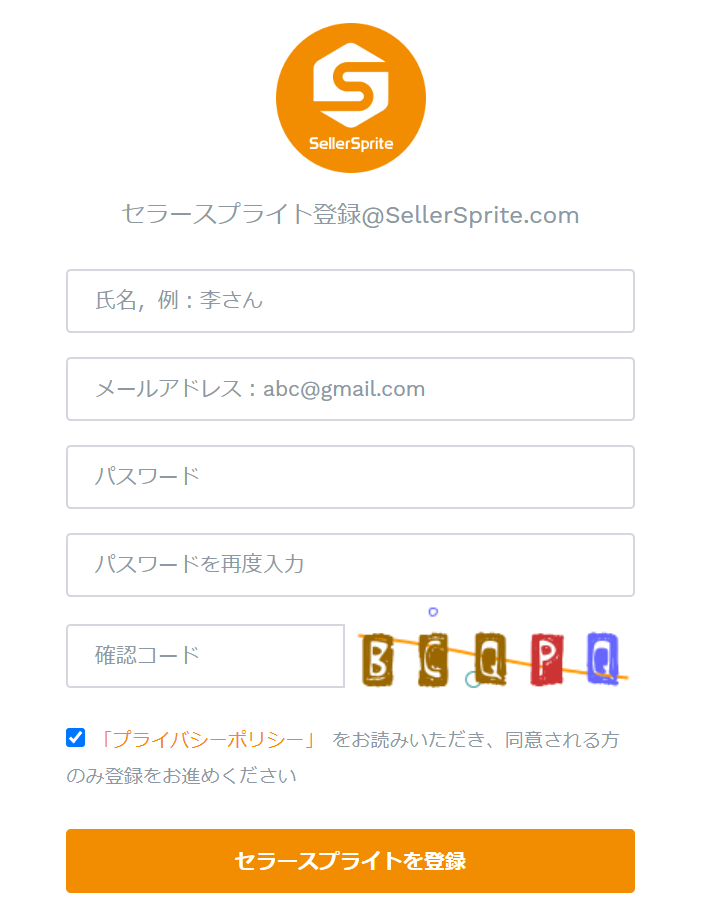702x897 pixels.
Task: Enter the 確認コード verification field
Action: click(x=206, y=656)
